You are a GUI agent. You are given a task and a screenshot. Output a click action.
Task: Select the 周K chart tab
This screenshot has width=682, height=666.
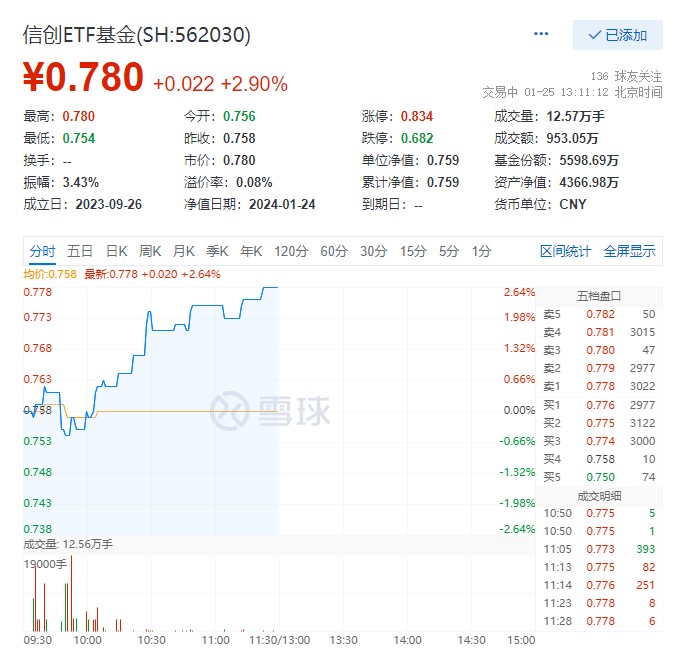(150, 251)
